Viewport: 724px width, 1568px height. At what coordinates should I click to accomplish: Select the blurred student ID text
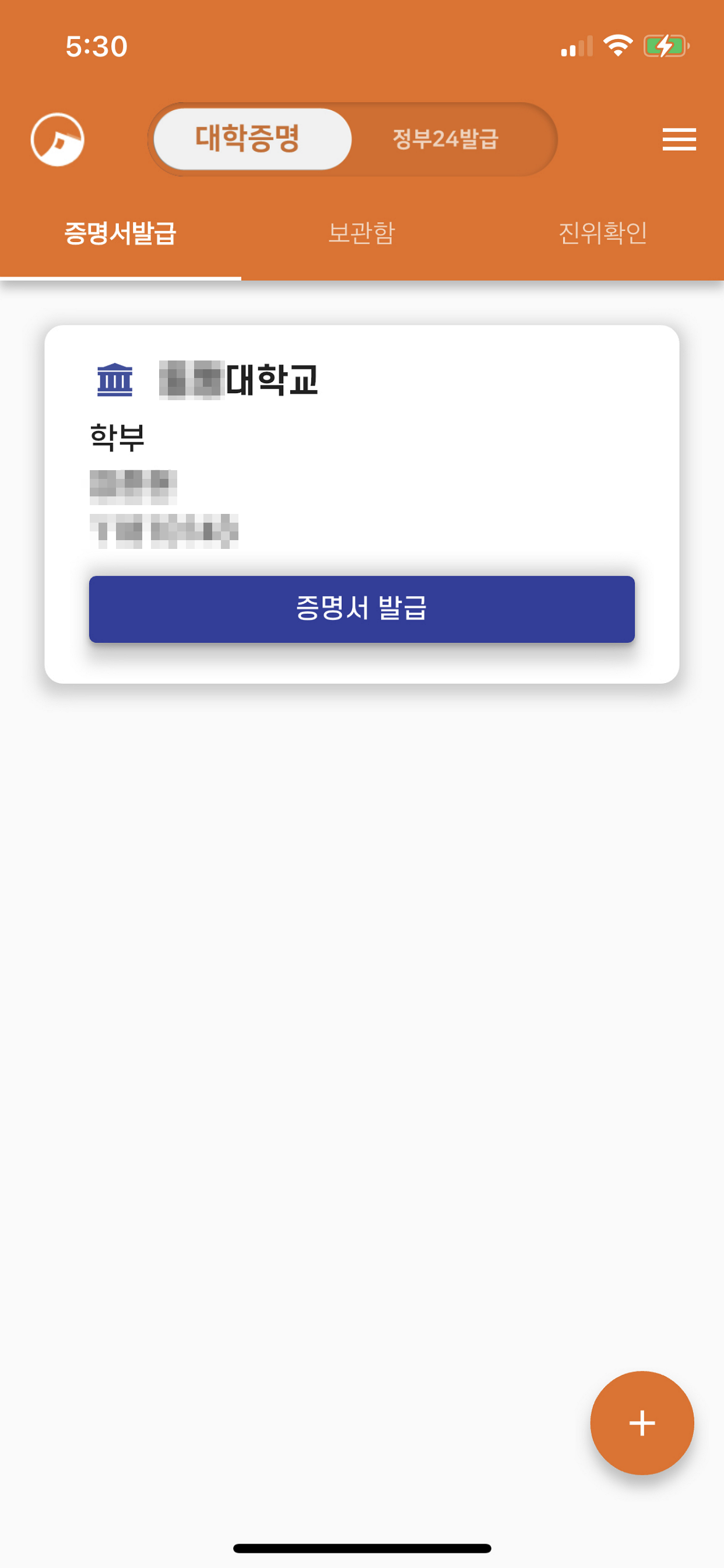(166, 531)
